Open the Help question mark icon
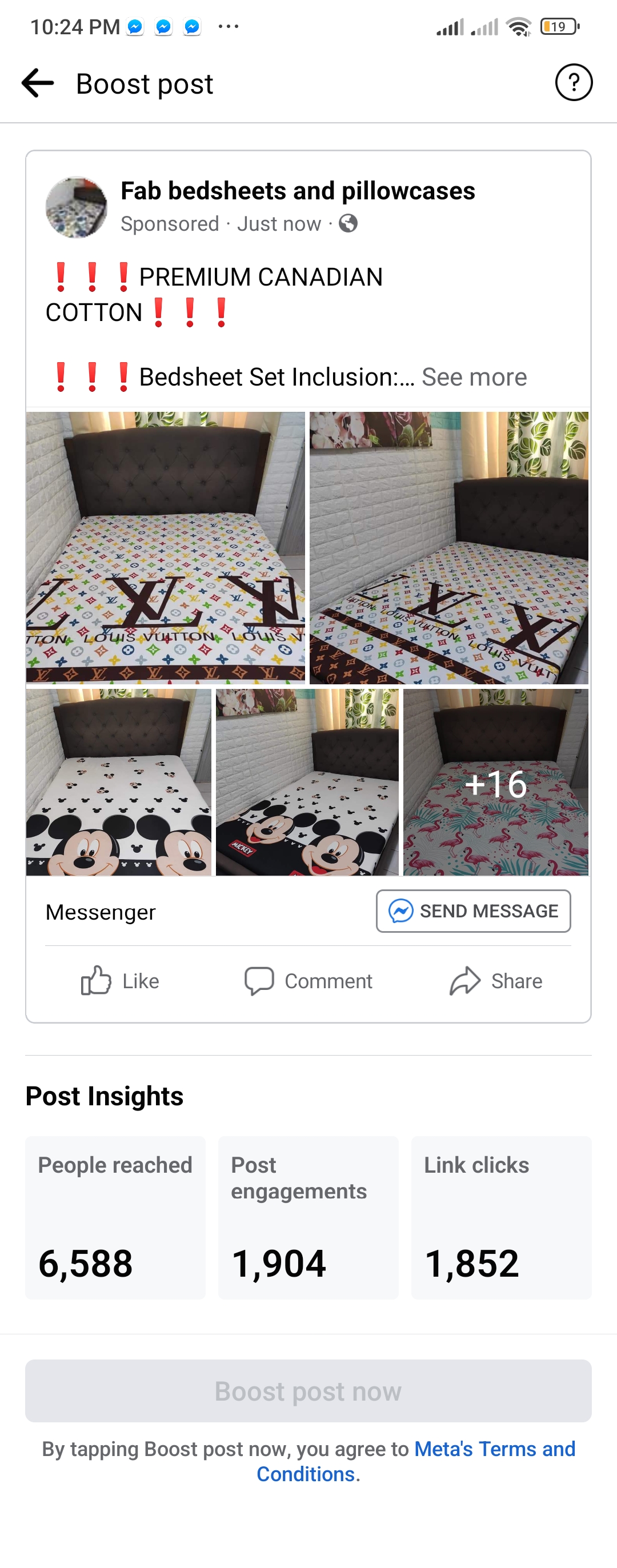 coord(574,82)
